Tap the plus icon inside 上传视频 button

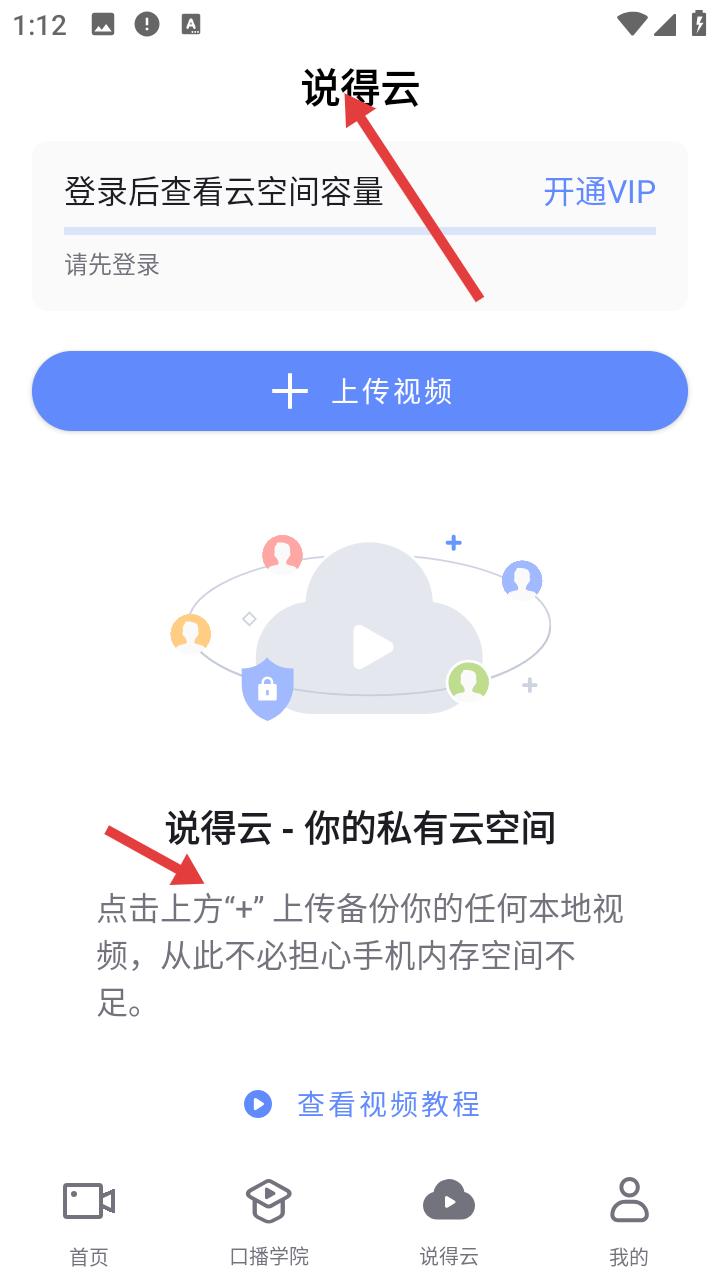tap(289, 391)
